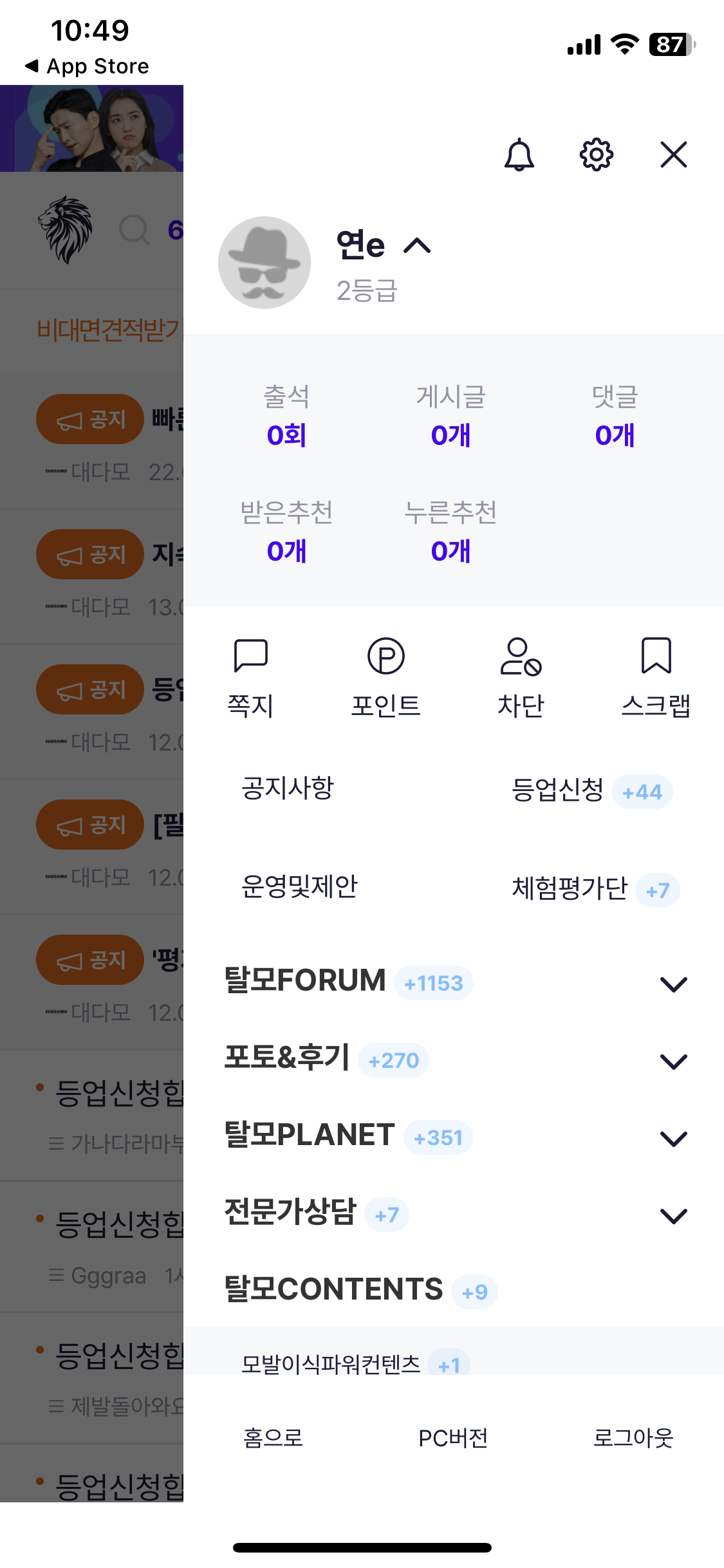724x1568 pixels.
Task: Tap 로그아웃 to log out
Action: [633, 1438]
